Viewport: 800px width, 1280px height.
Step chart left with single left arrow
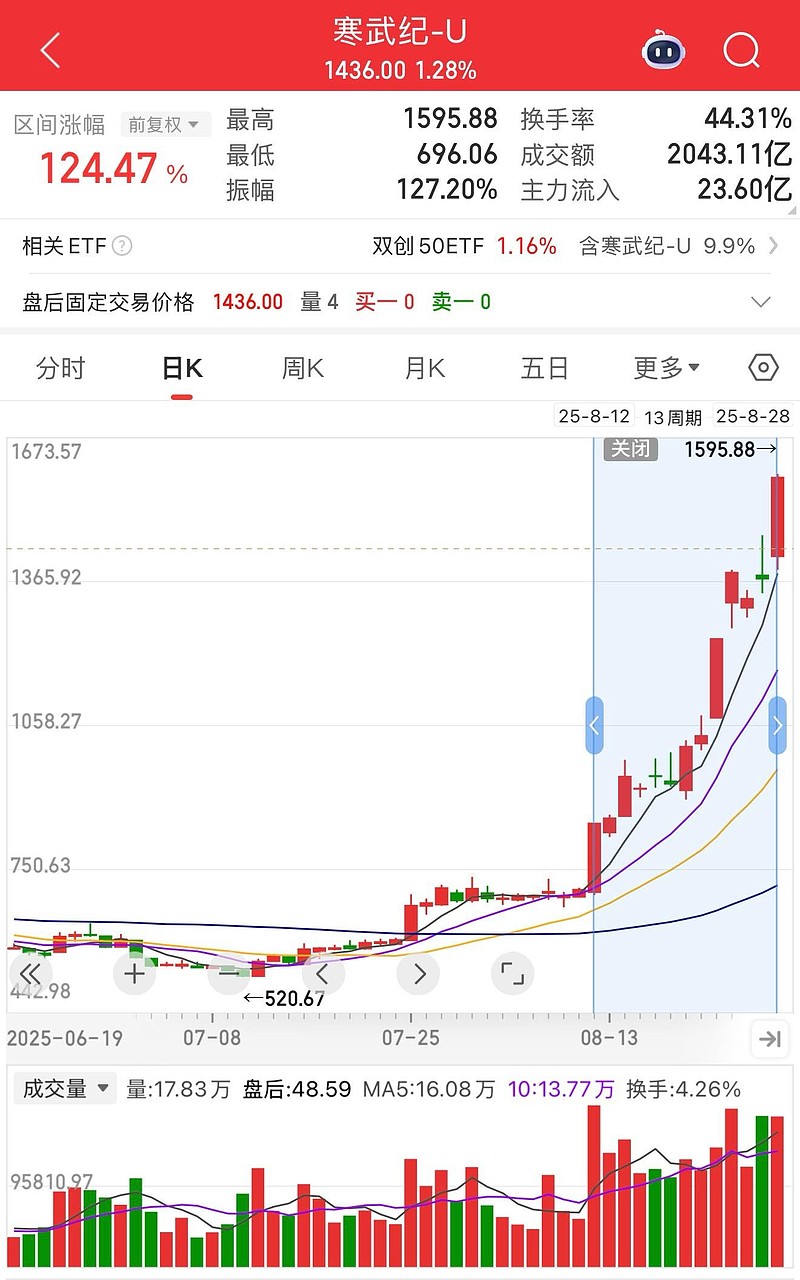[322, 972]
